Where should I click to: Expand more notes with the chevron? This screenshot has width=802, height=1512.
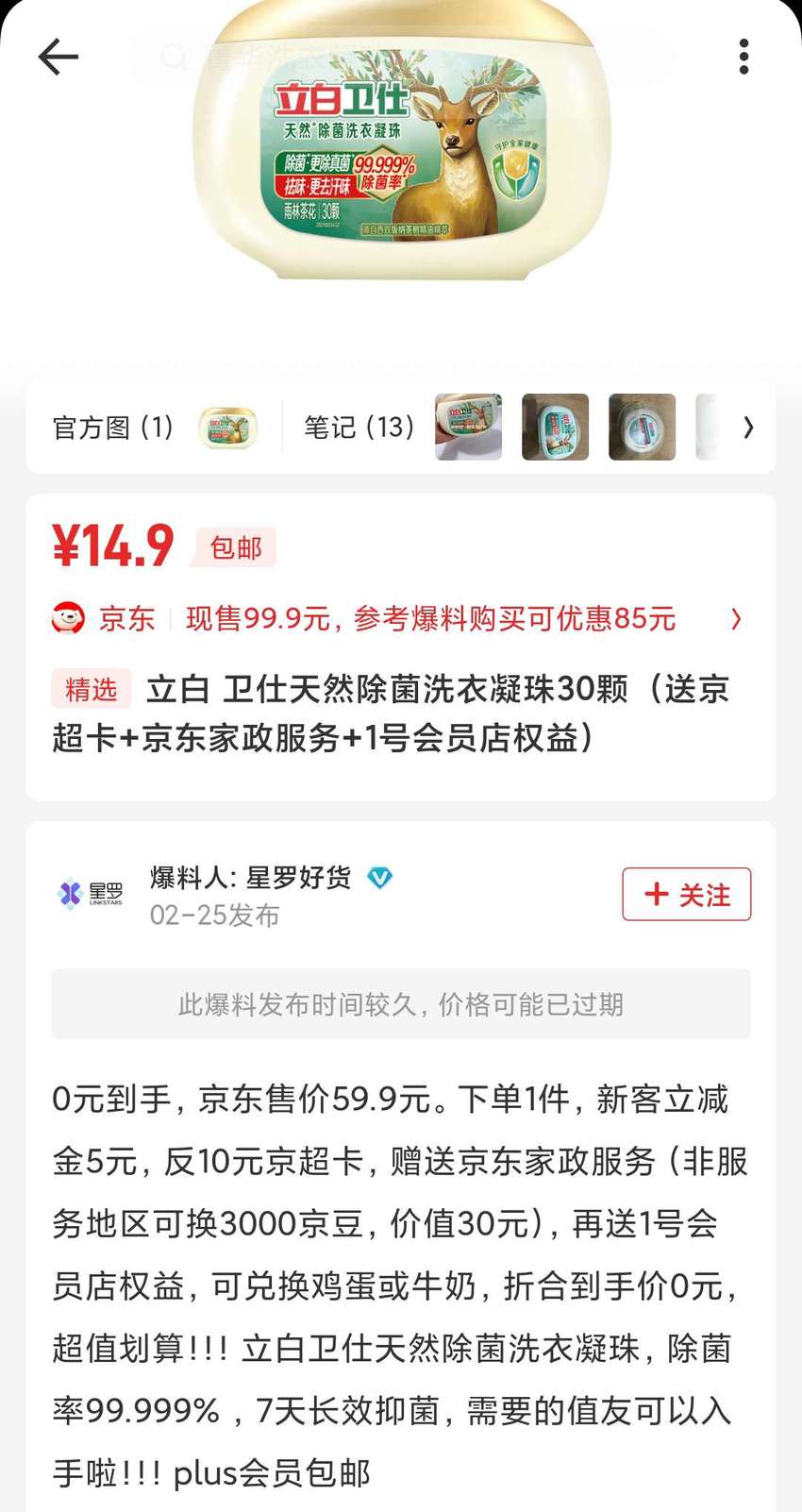(x=748, y=428)
